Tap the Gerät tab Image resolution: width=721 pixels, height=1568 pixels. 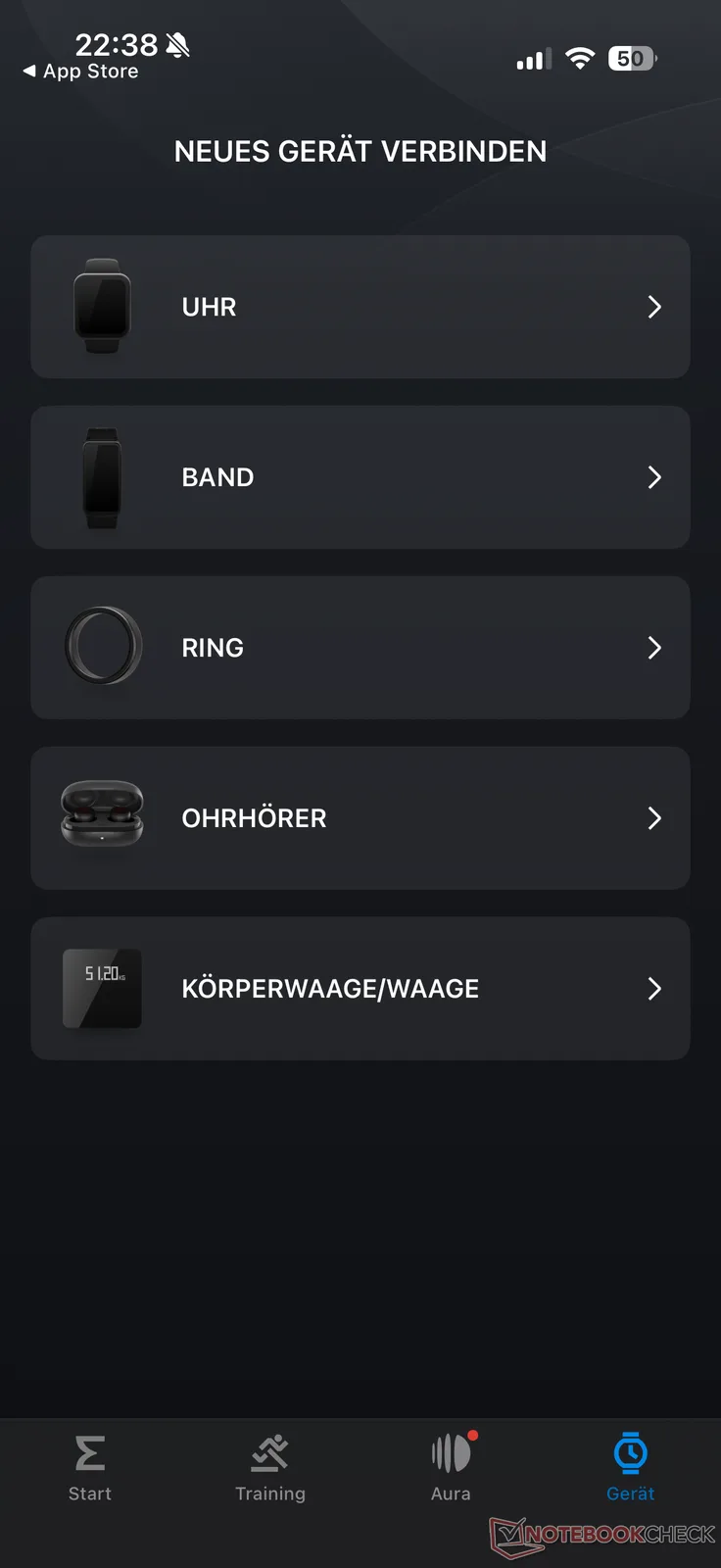click(630, 1467)
